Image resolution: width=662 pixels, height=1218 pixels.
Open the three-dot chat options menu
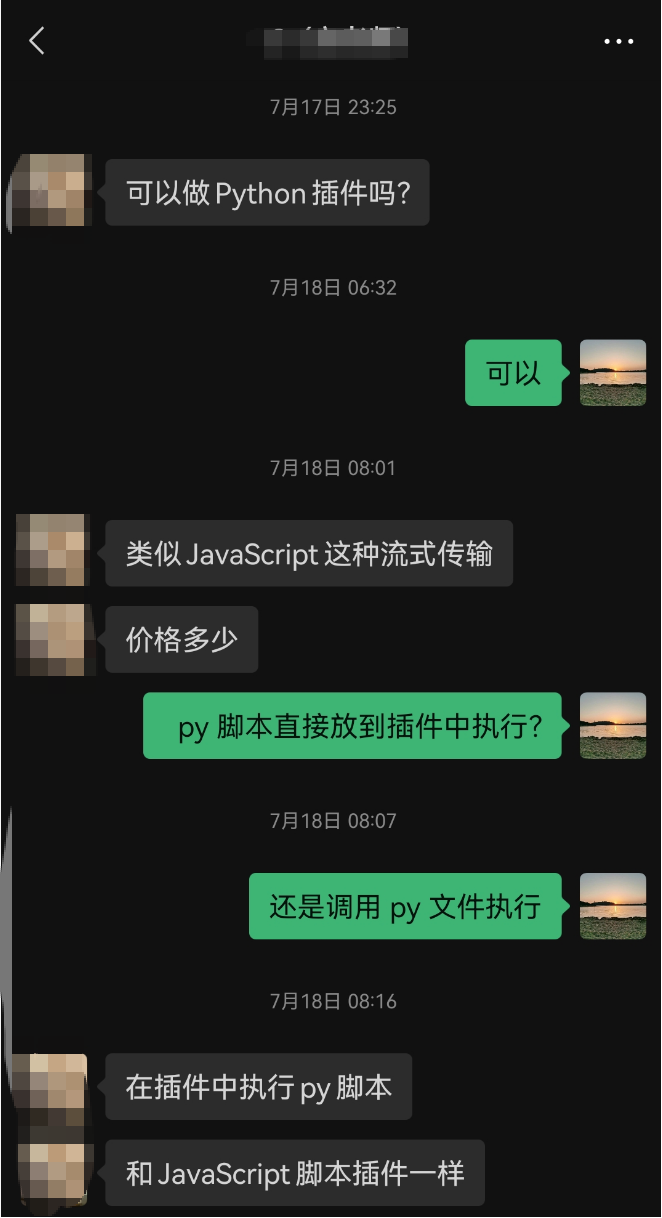click(618, 42)
